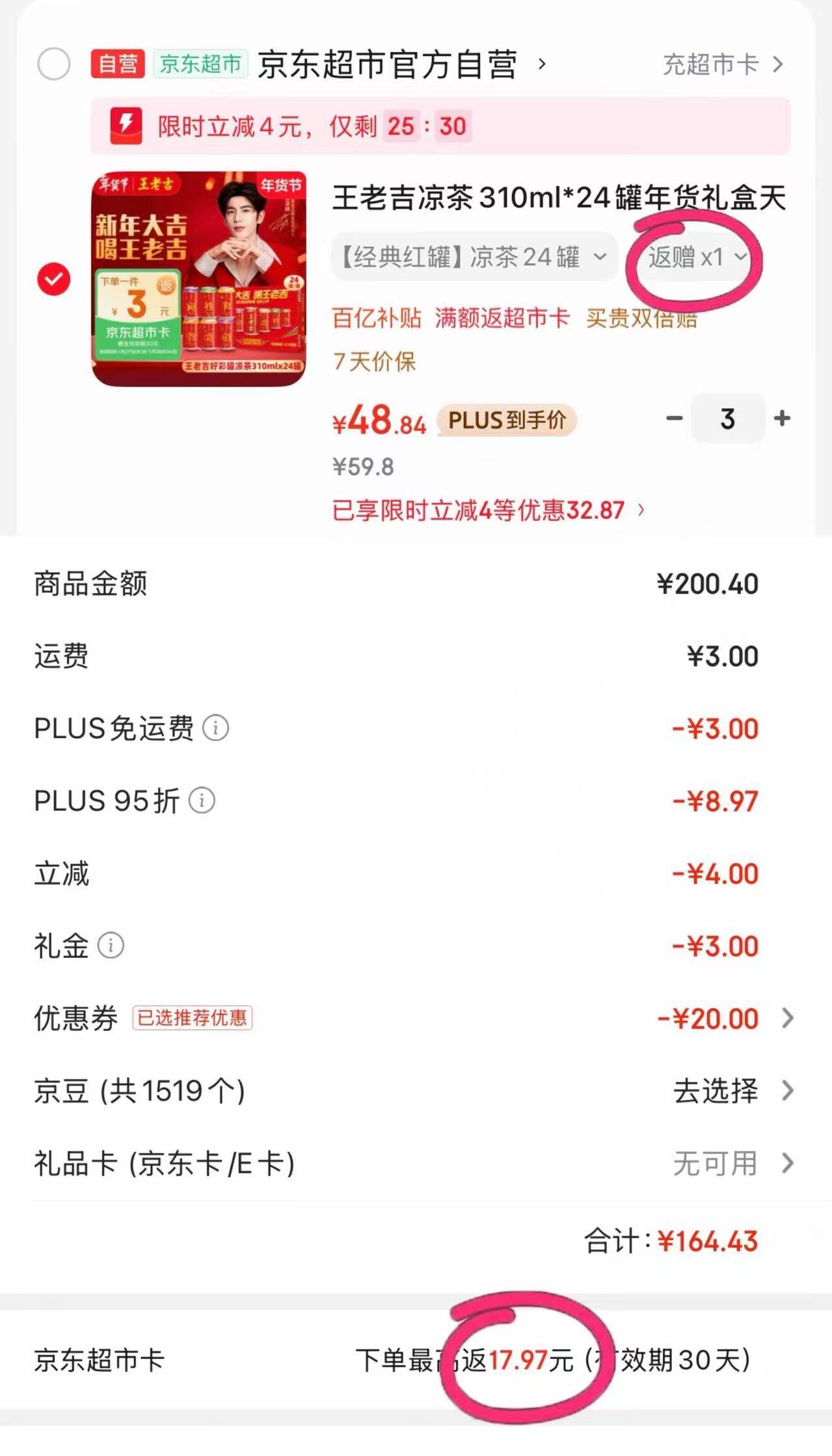Open the 王老吉凉茶 product image
This screenshot has height=1456, width=832.
coord(199,279)
